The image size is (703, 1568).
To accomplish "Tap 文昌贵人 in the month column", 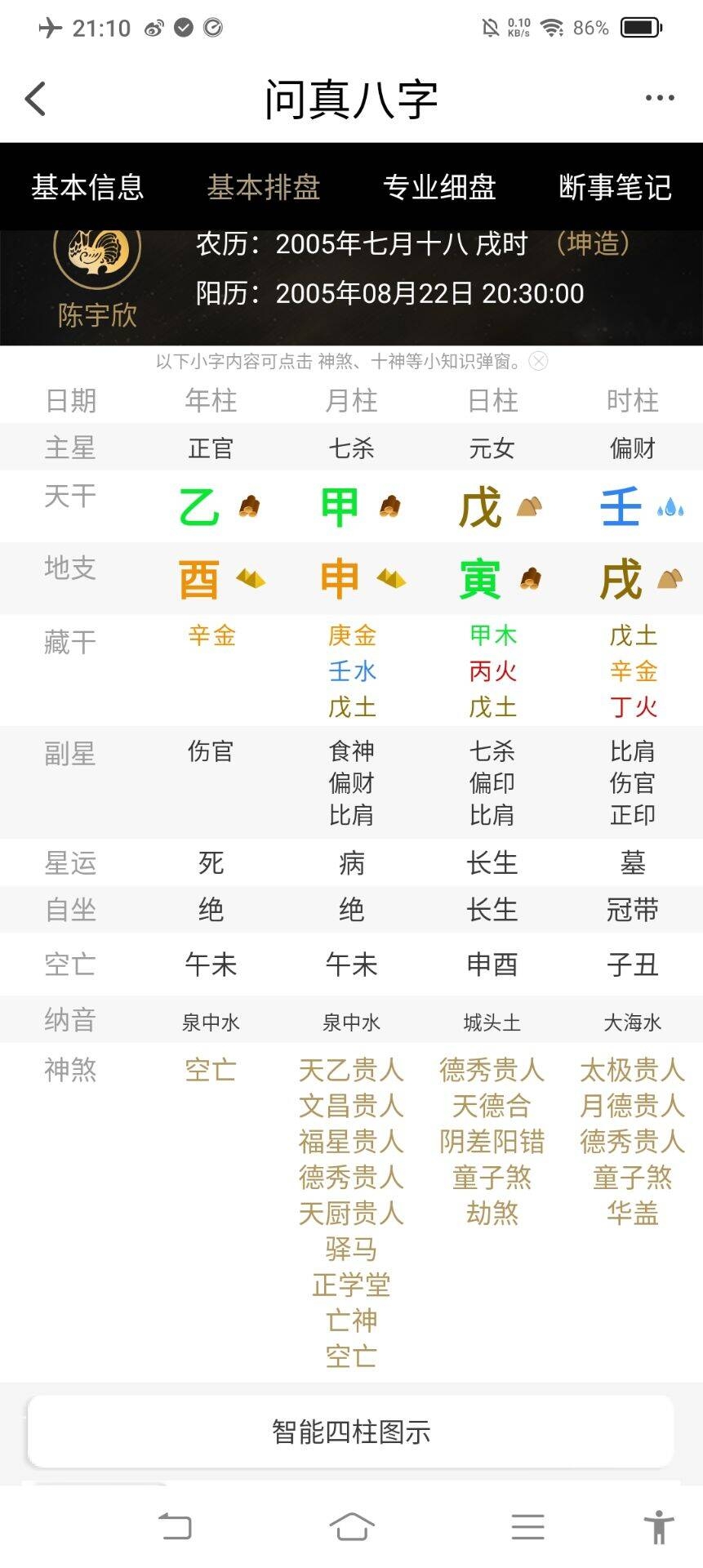I will (x=351, y=1105).
